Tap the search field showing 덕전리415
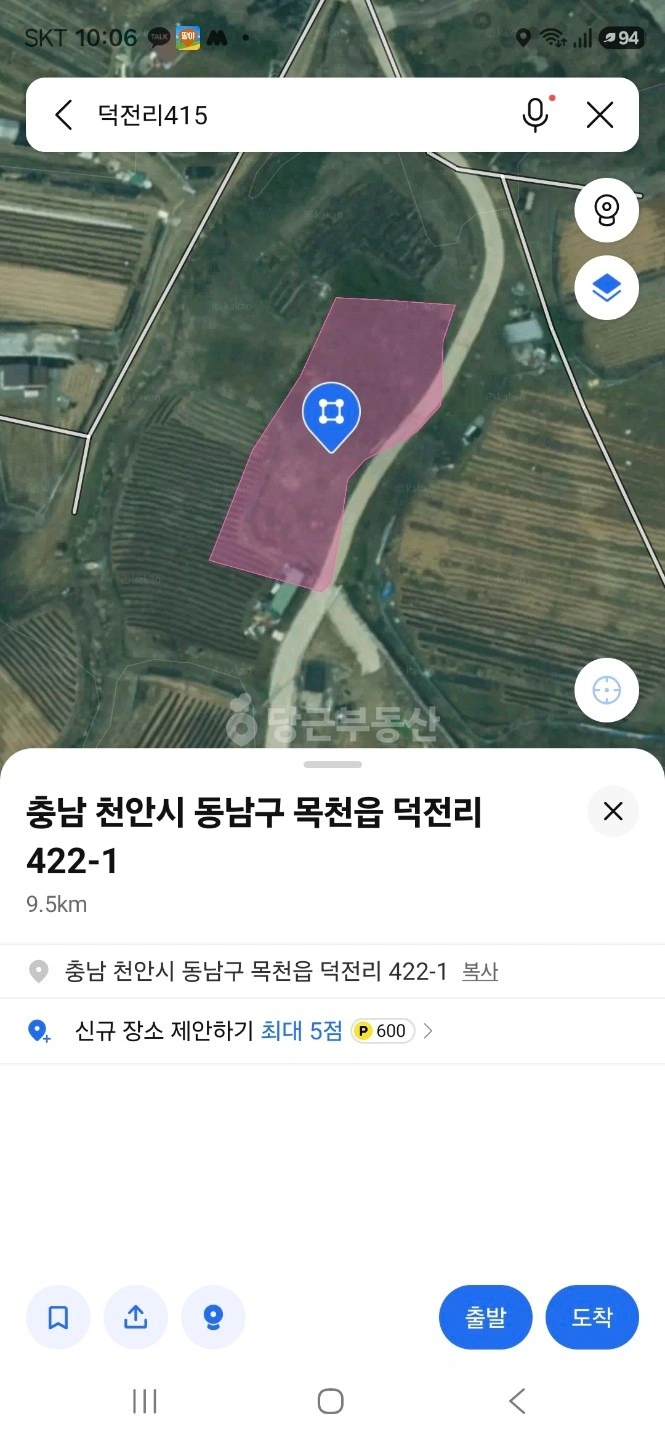 300,115
